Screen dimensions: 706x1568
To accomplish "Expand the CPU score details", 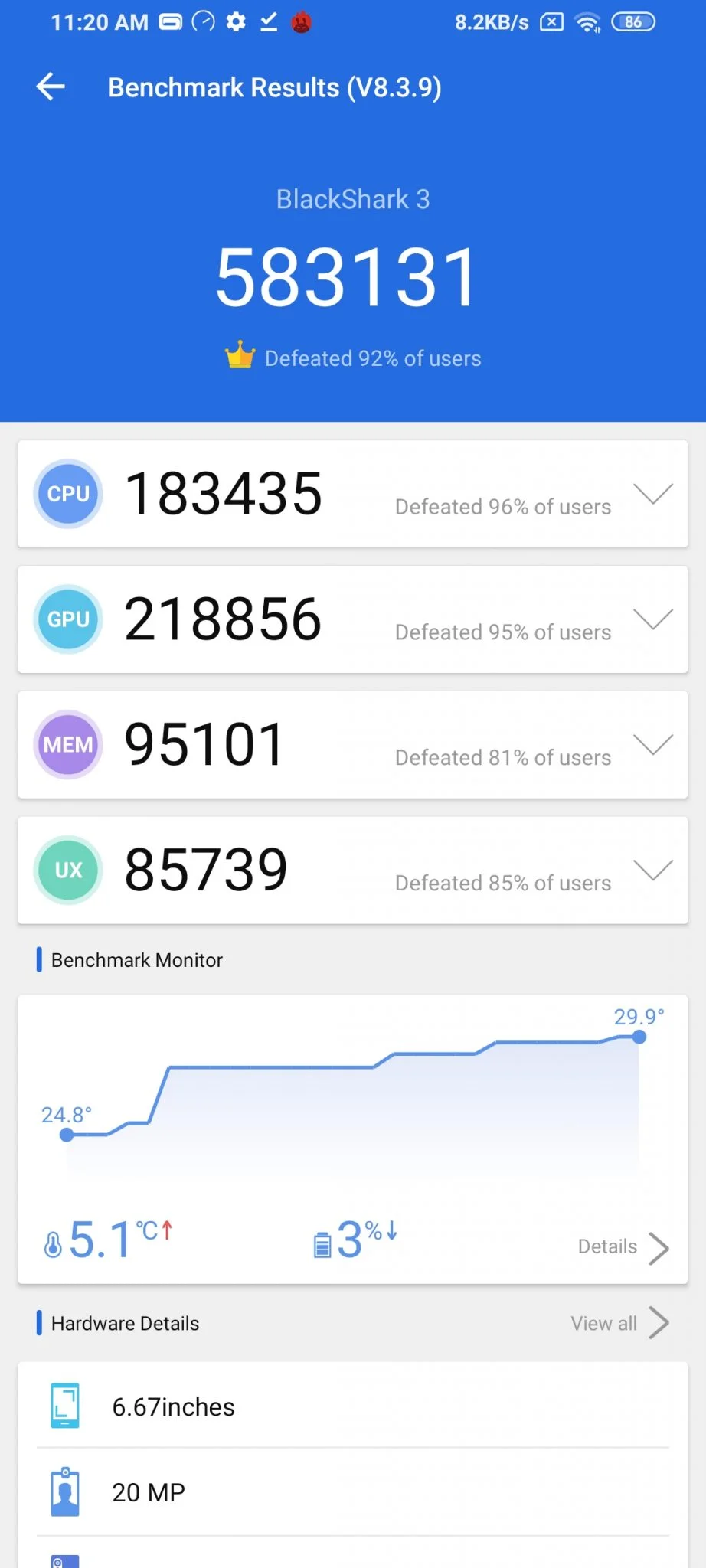I will point(652,494).
